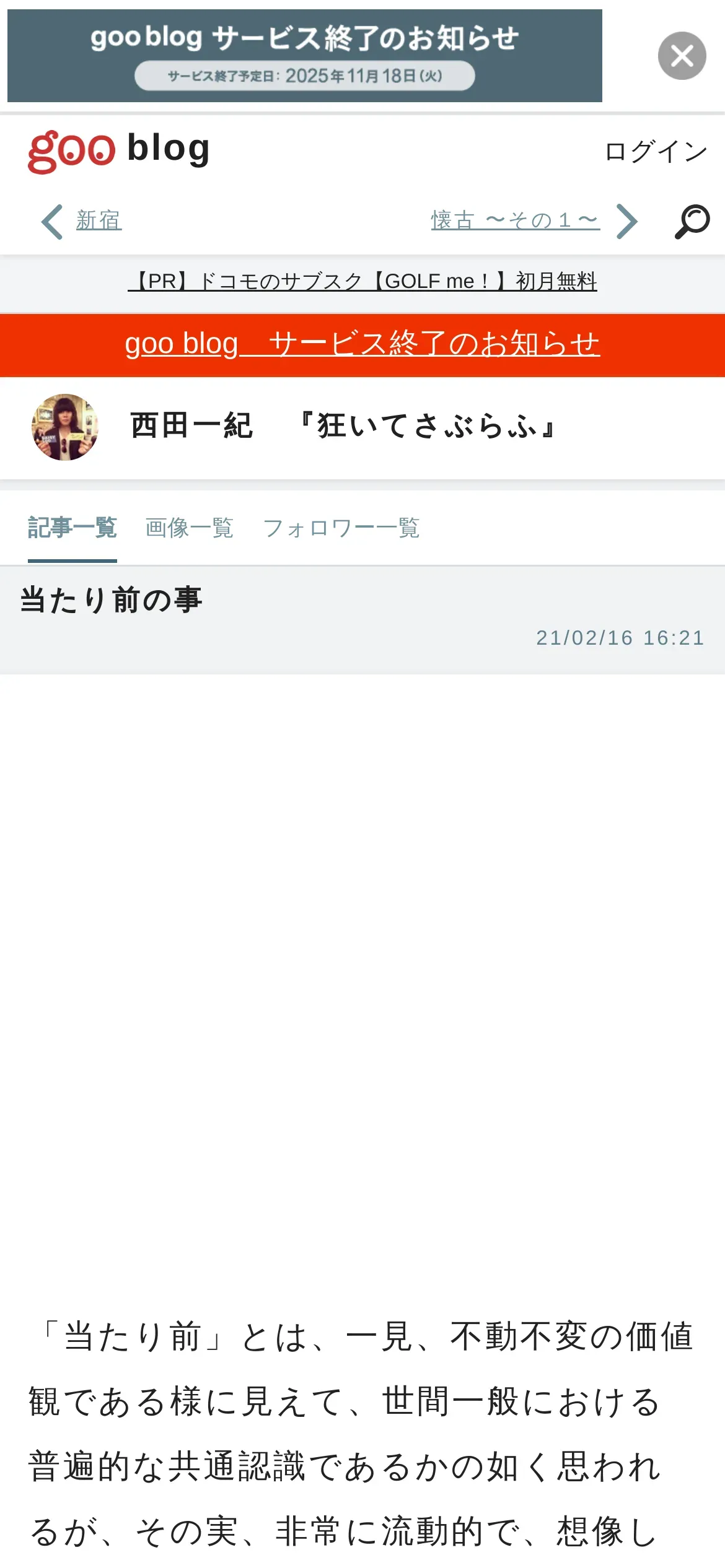Open the blog author's profile picture

click(x=65, y=427)
